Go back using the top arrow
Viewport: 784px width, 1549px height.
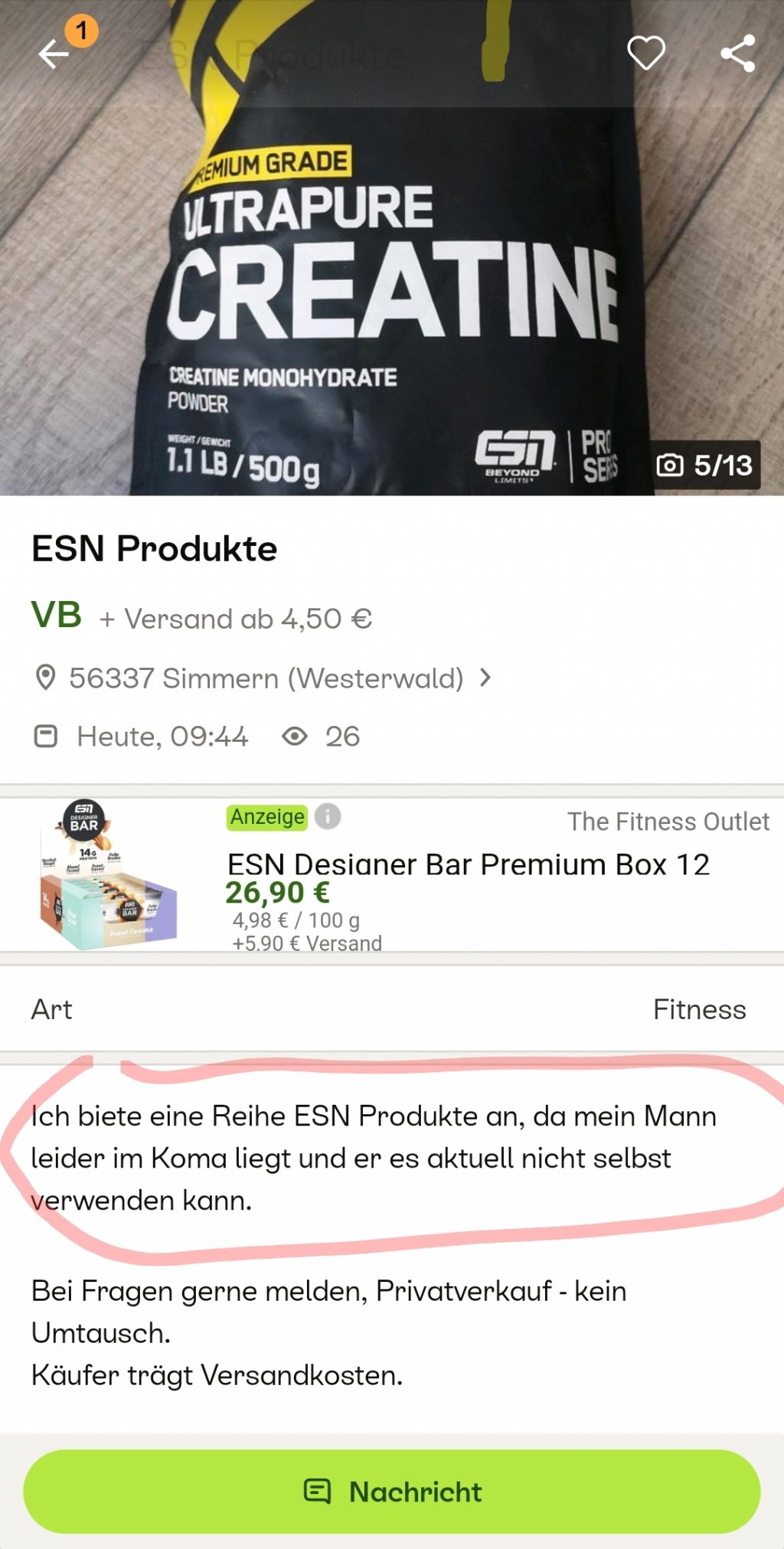pos(54,54)
